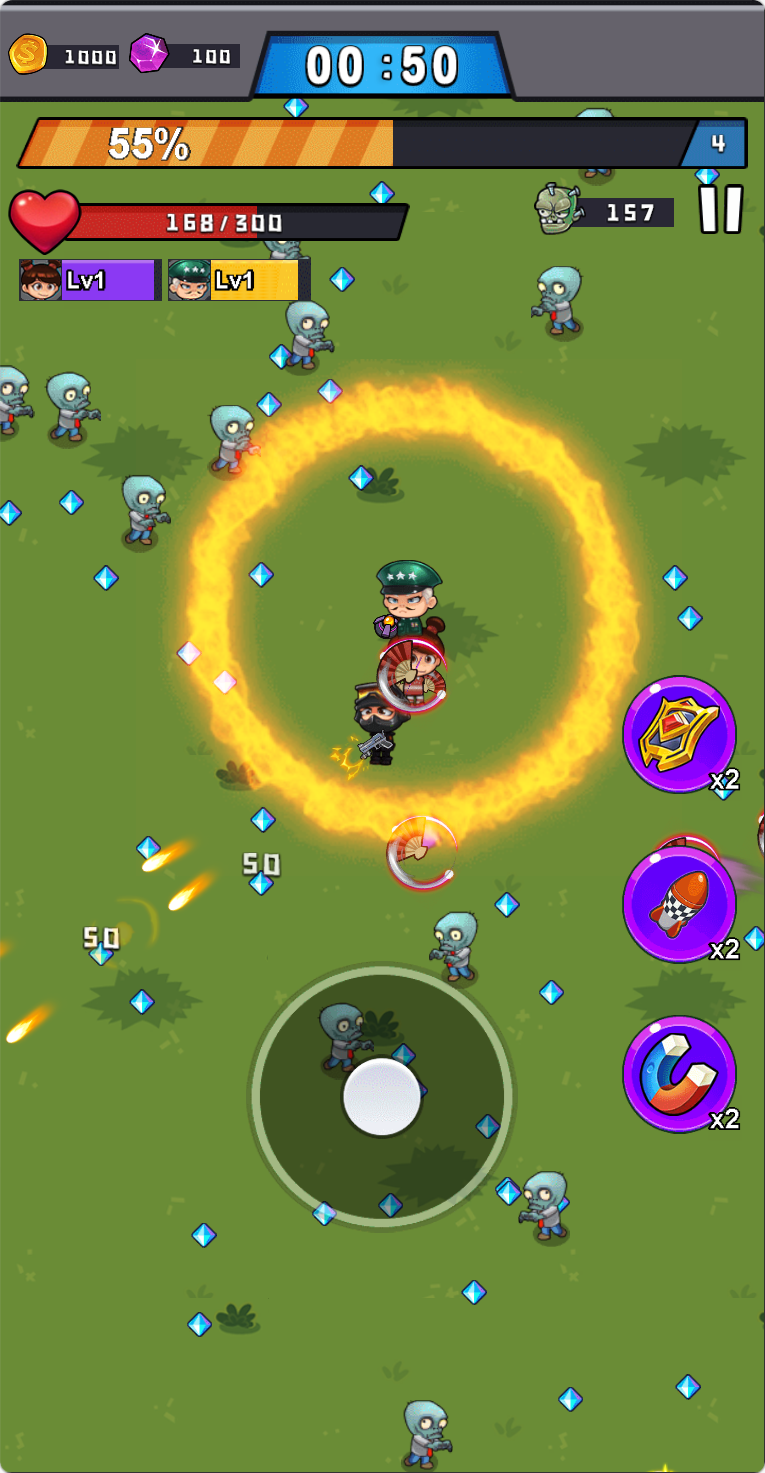
Task: Pause the game
Action: pyautogui.click(x=720, y=209)
